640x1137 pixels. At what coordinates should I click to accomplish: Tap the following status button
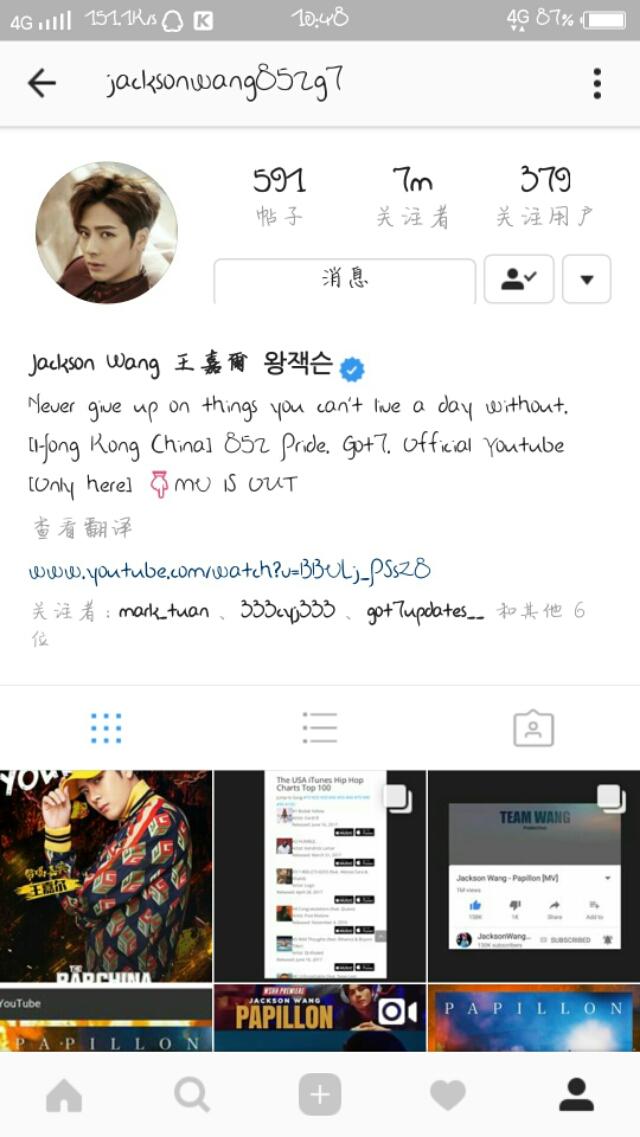pyautogui.click(x=518, y=279)
